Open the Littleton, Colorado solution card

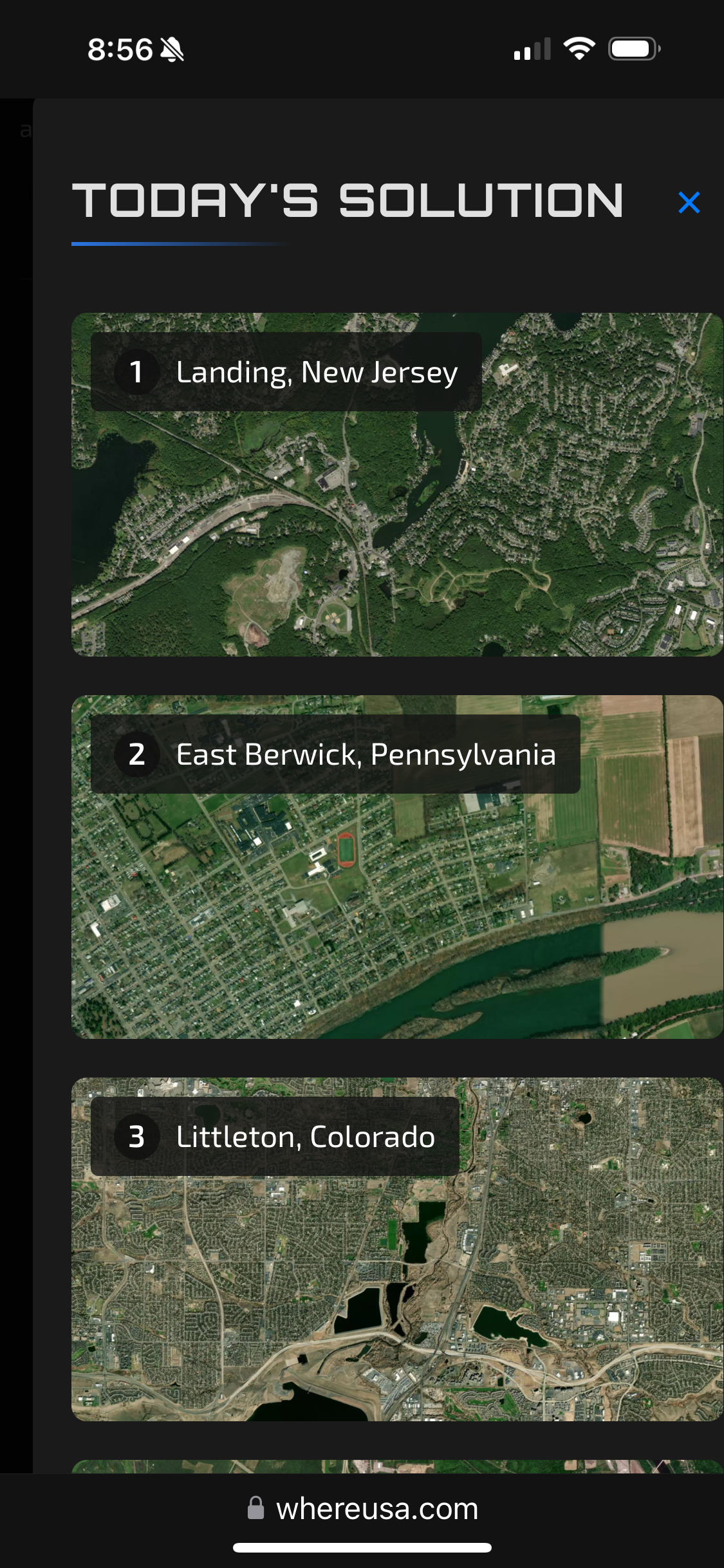397,1249
